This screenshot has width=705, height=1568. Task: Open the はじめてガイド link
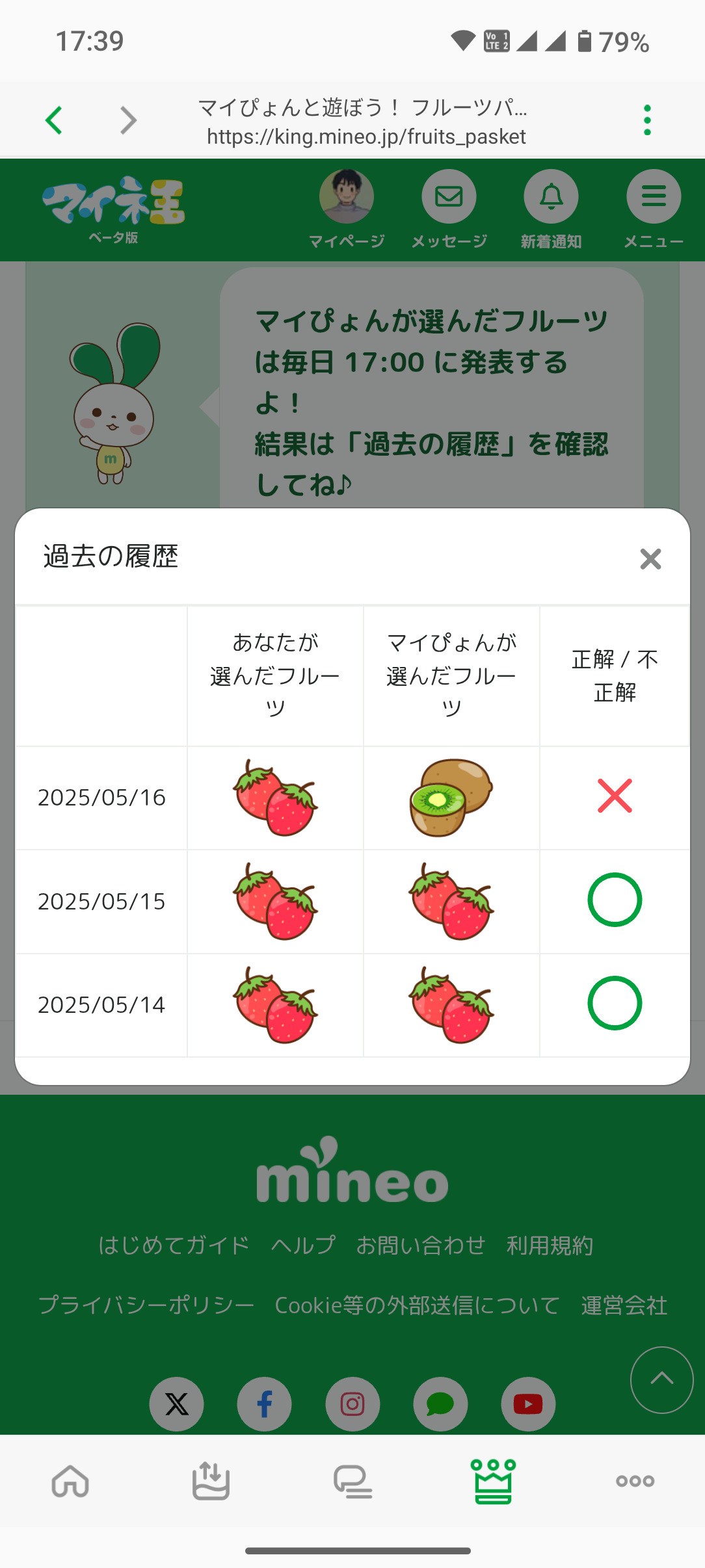(x=174, y=1245)
